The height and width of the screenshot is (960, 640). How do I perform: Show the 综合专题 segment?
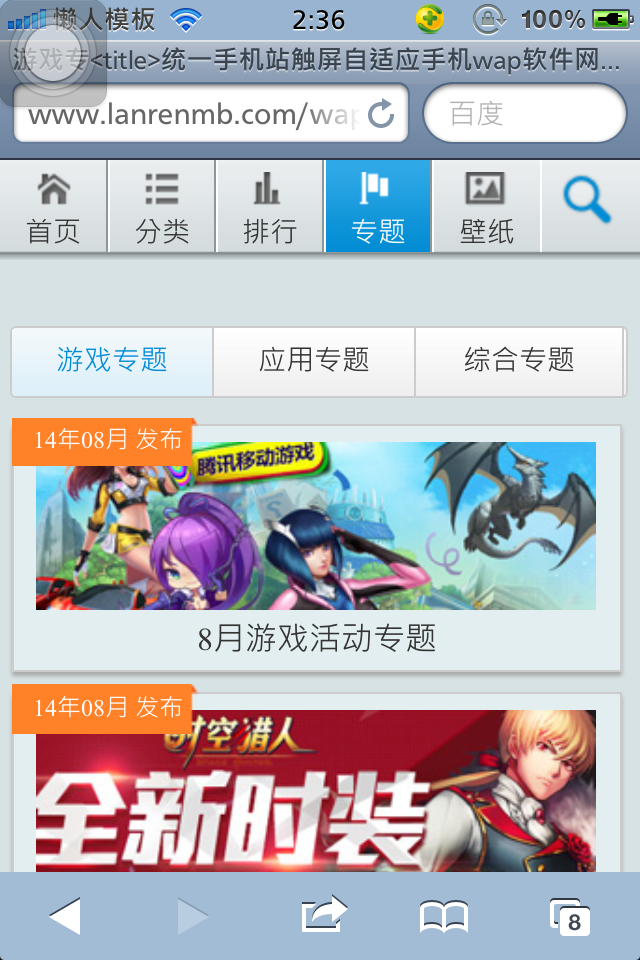coord(519,360)
